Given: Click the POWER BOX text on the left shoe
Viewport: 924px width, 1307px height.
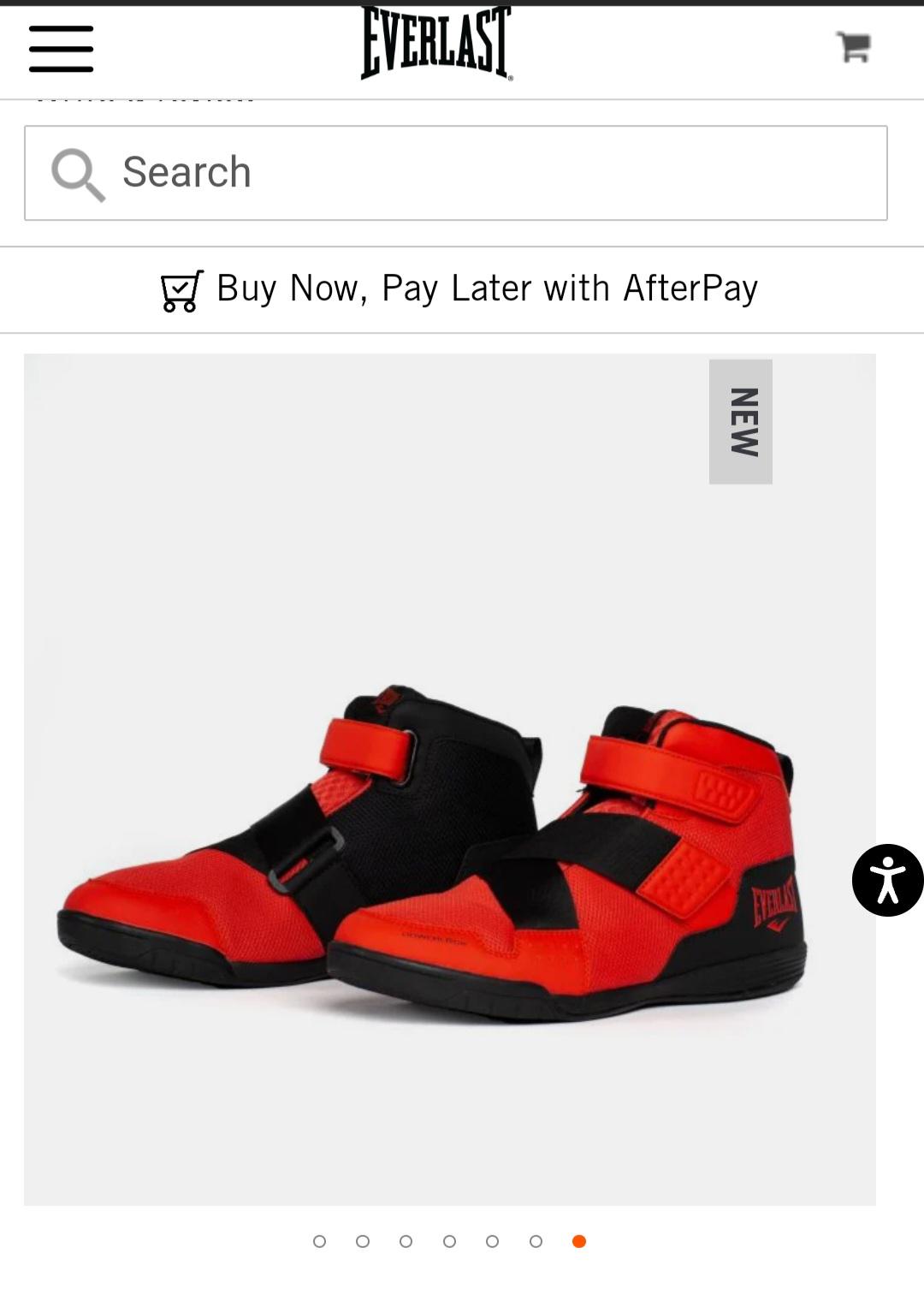Looking at the screenshot, I should coord(434,940).
